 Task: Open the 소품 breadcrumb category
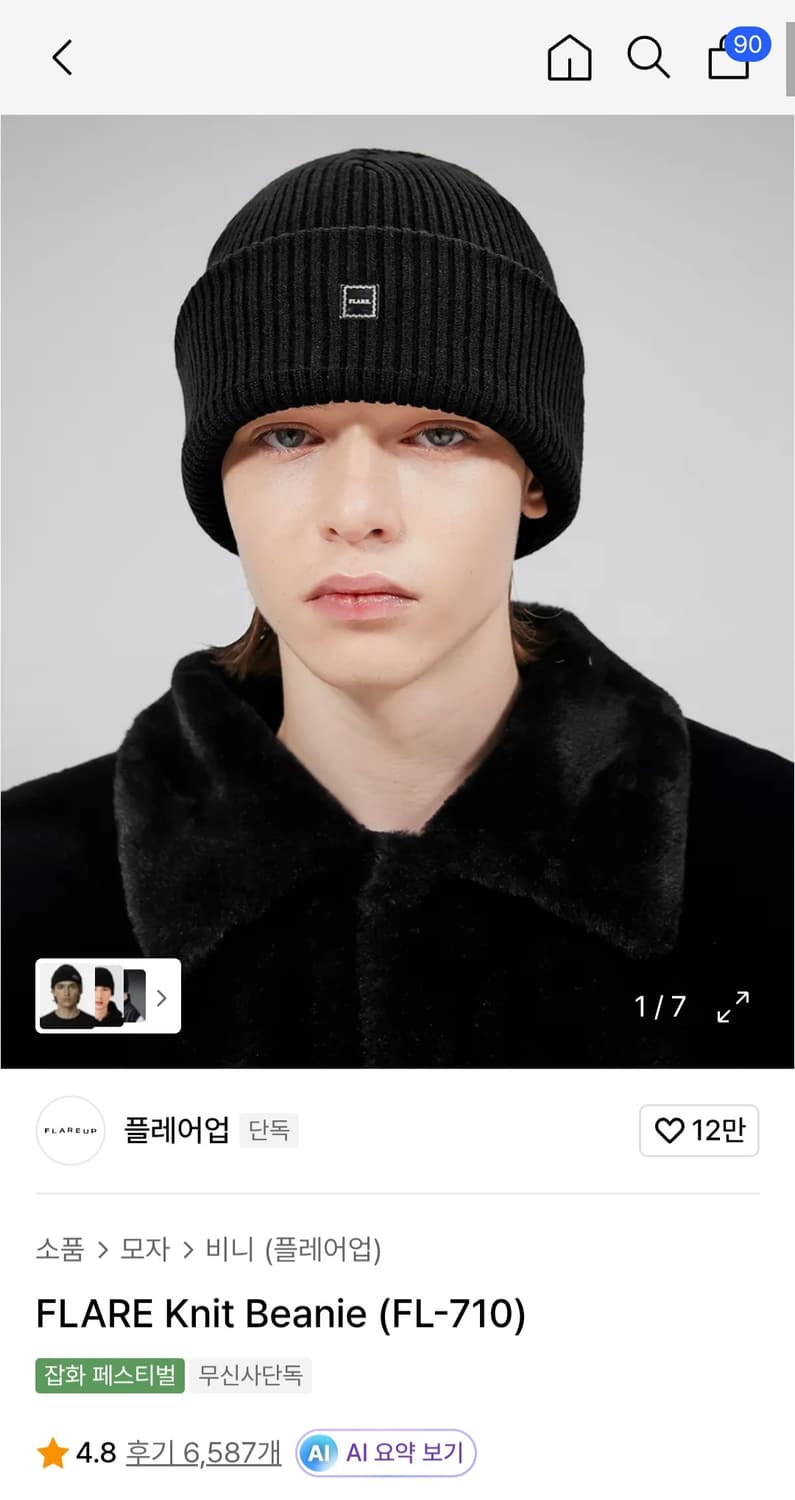(60, 1250)
